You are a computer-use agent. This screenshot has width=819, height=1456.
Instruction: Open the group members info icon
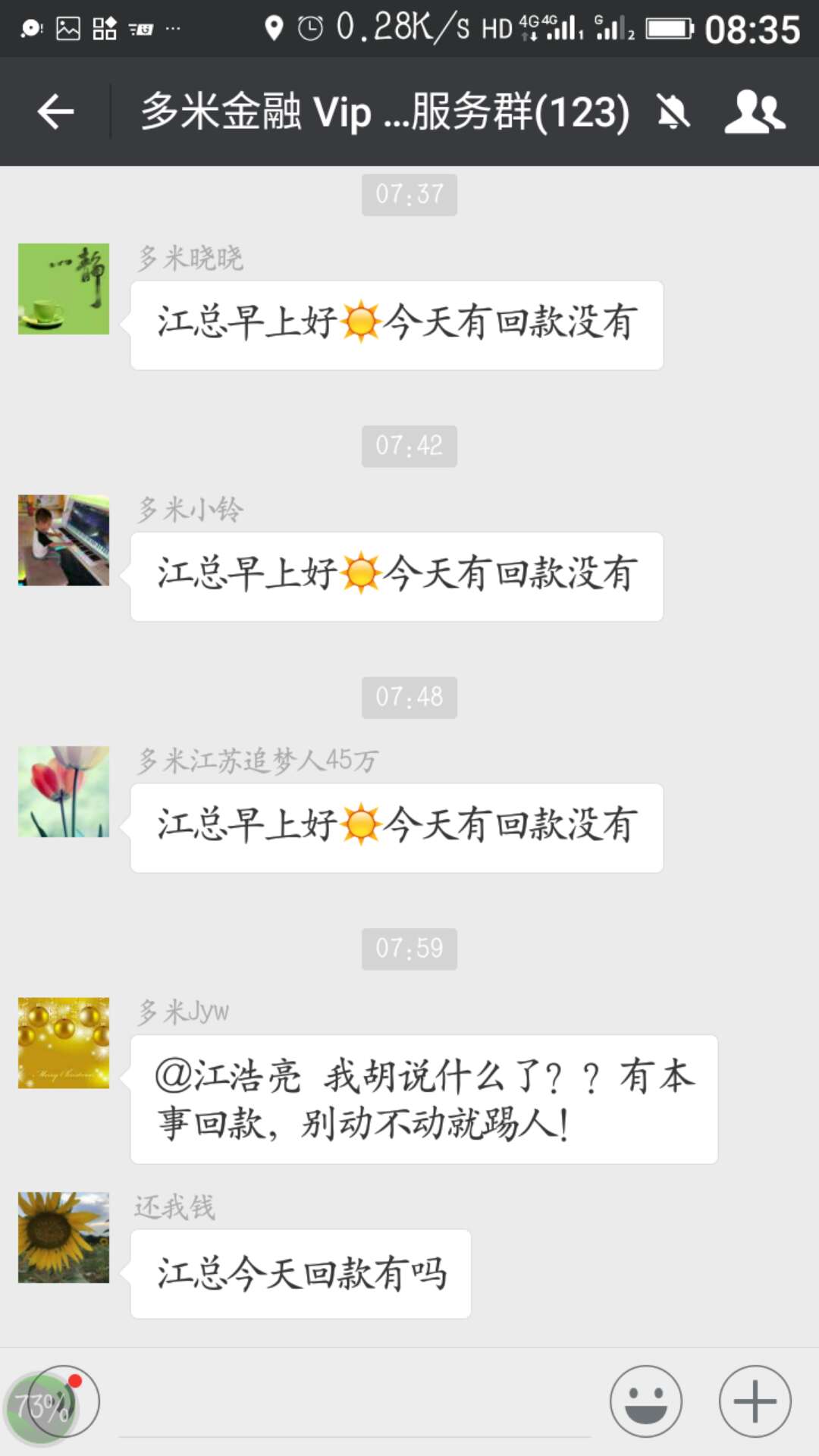[754, 112]
